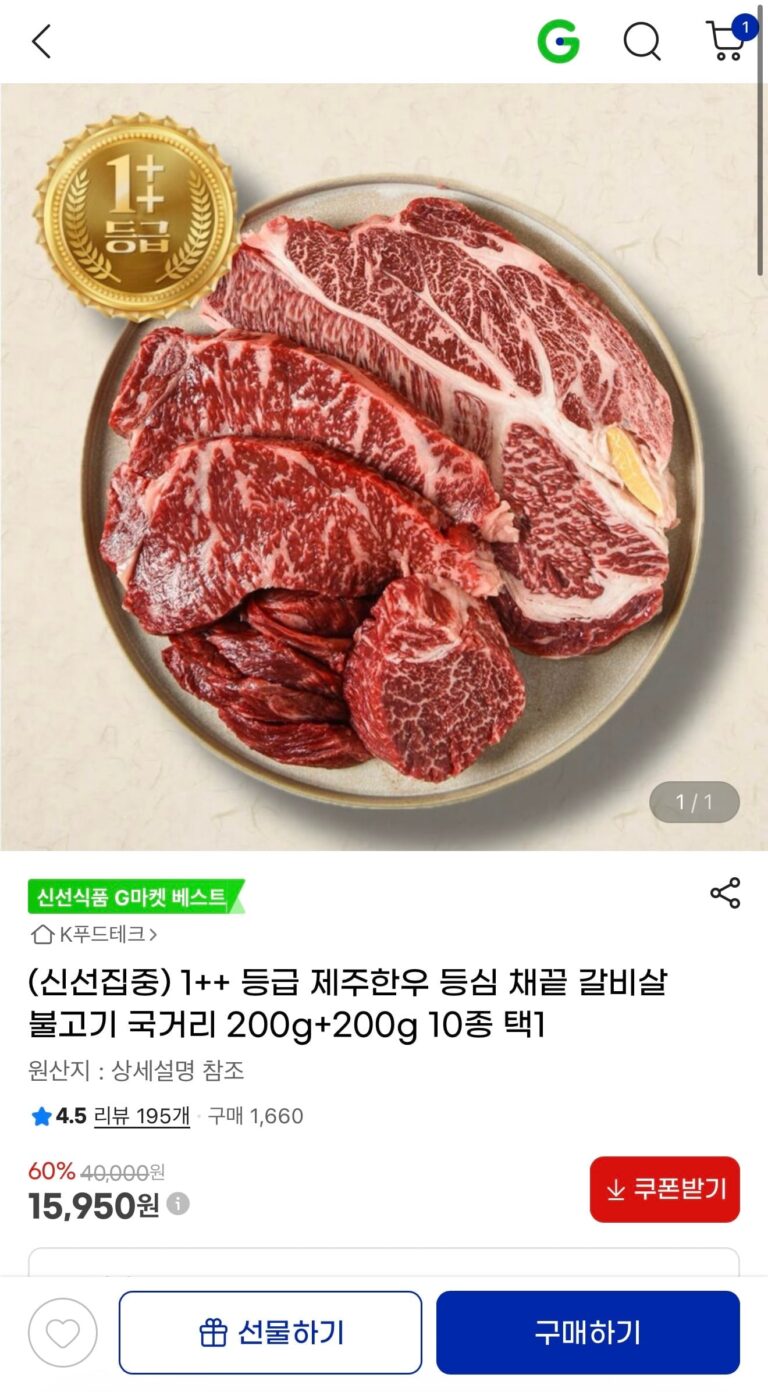This screenshot has height=1392, width=768.
Task: Tap the 쿠폰받기 coupon button
Action: (664, 1189)
